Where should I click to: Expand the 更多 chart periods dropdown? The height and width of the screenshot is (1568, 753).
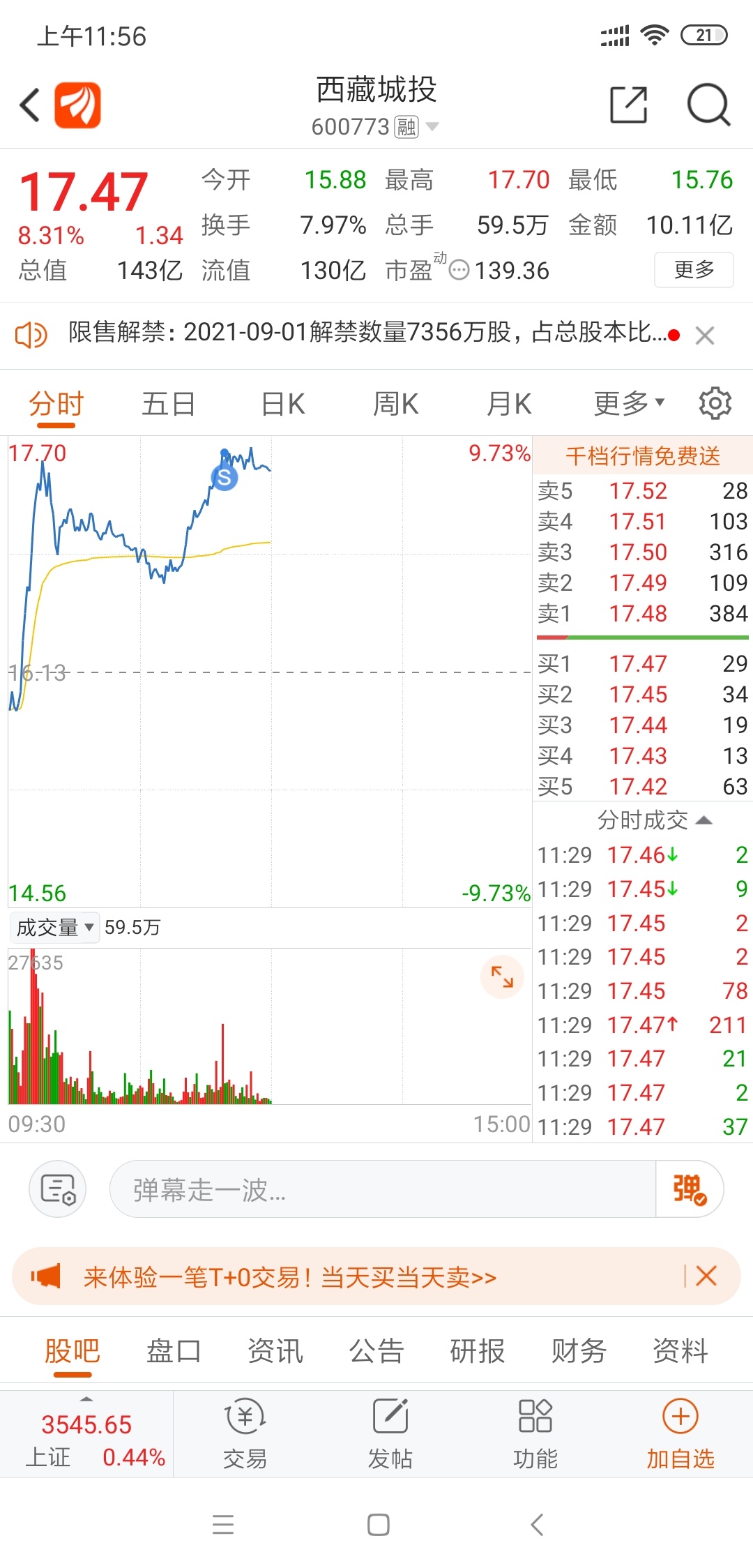pyautogui.click(x=629, y=403)
